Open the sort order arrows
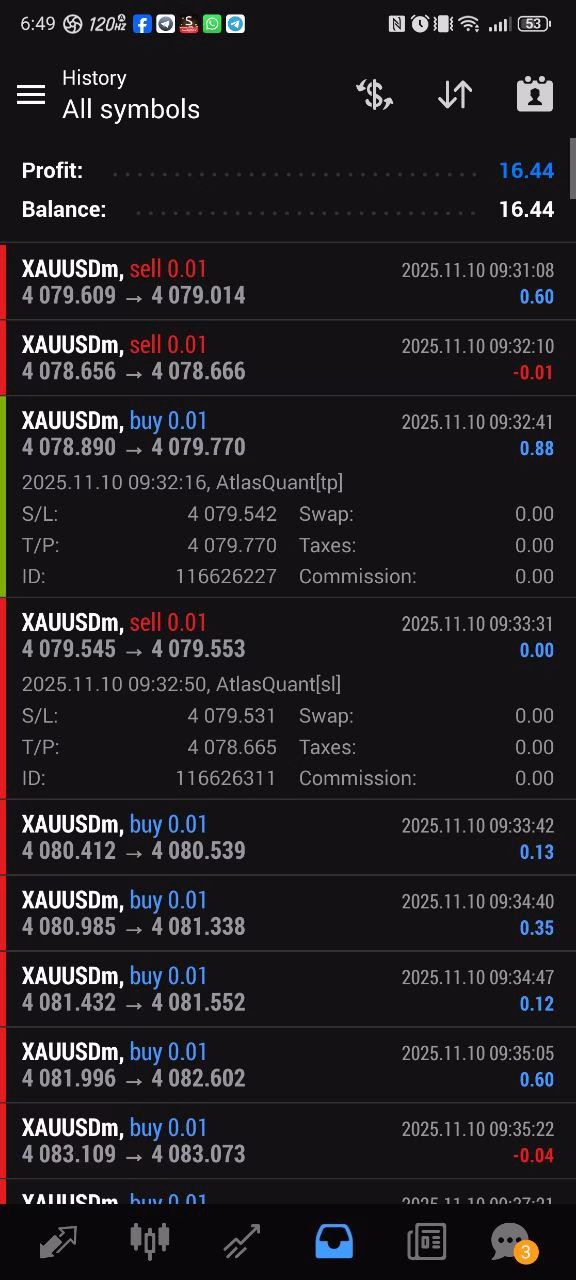Screen dimensions: 576x1280 tap(455, 94)
